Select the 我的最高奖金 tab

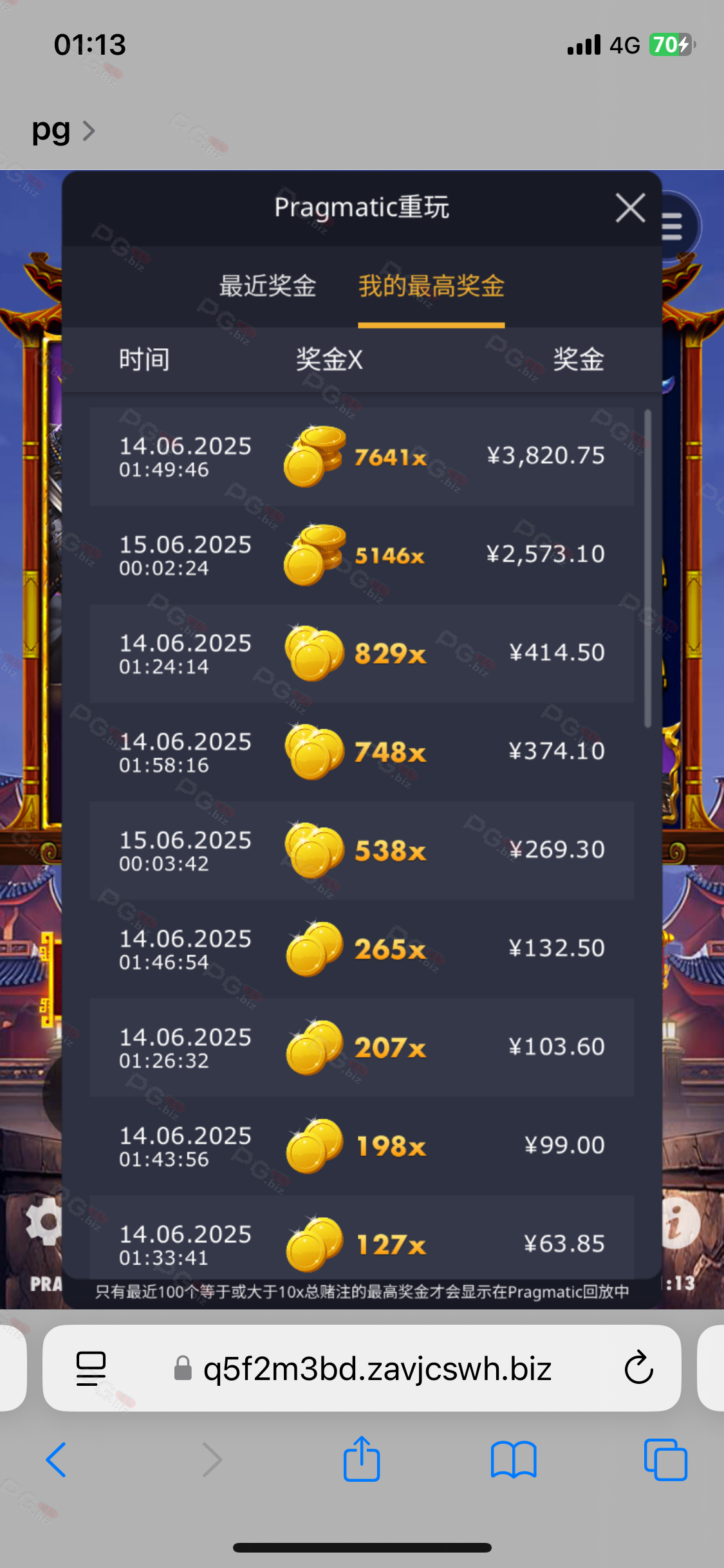[431, 286]
